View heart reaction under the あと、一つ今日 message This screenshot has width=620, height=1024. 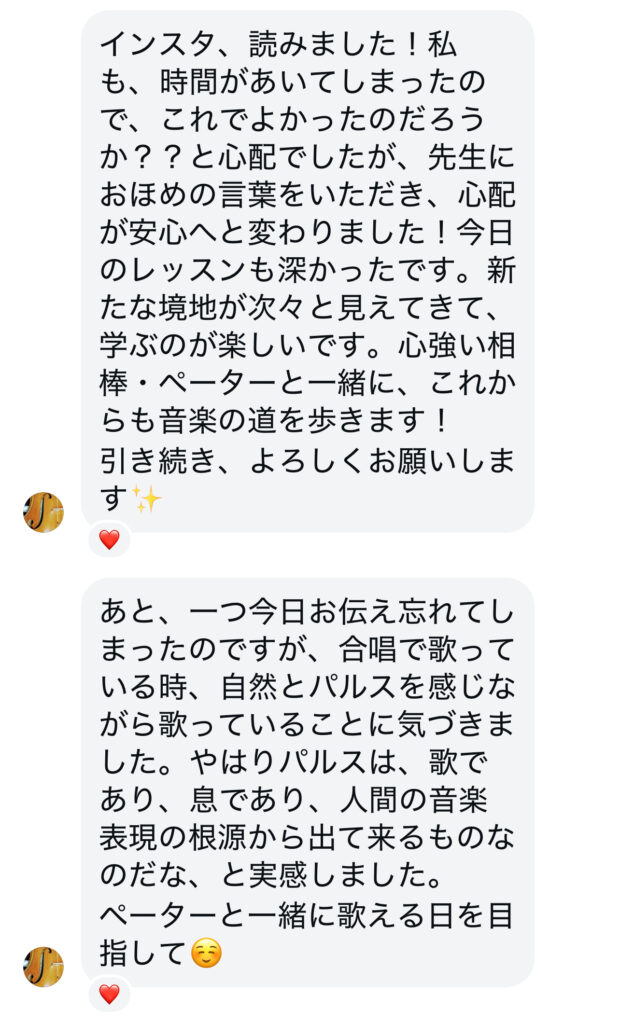[x=109, y=994]
